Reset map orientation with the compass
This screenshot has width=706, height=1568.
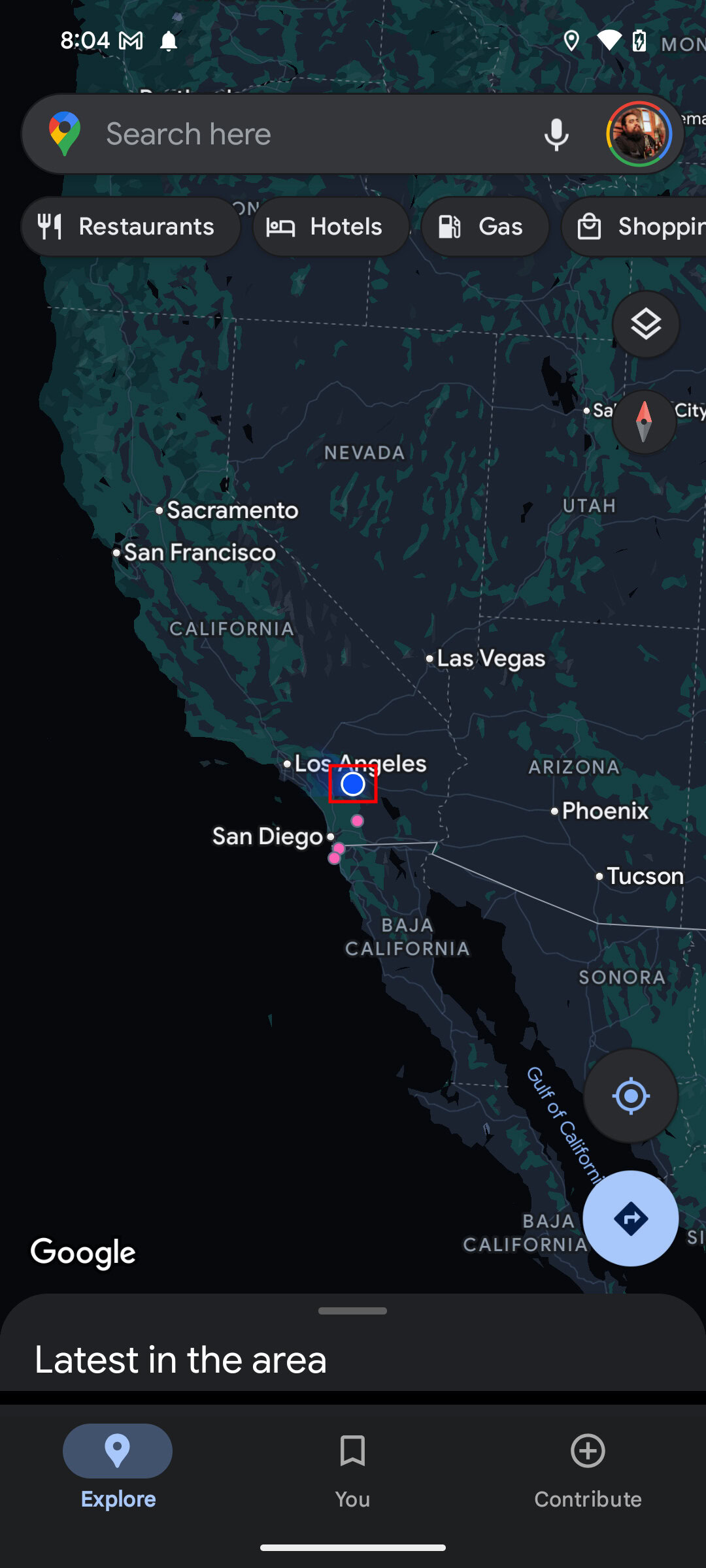(644, 422)
